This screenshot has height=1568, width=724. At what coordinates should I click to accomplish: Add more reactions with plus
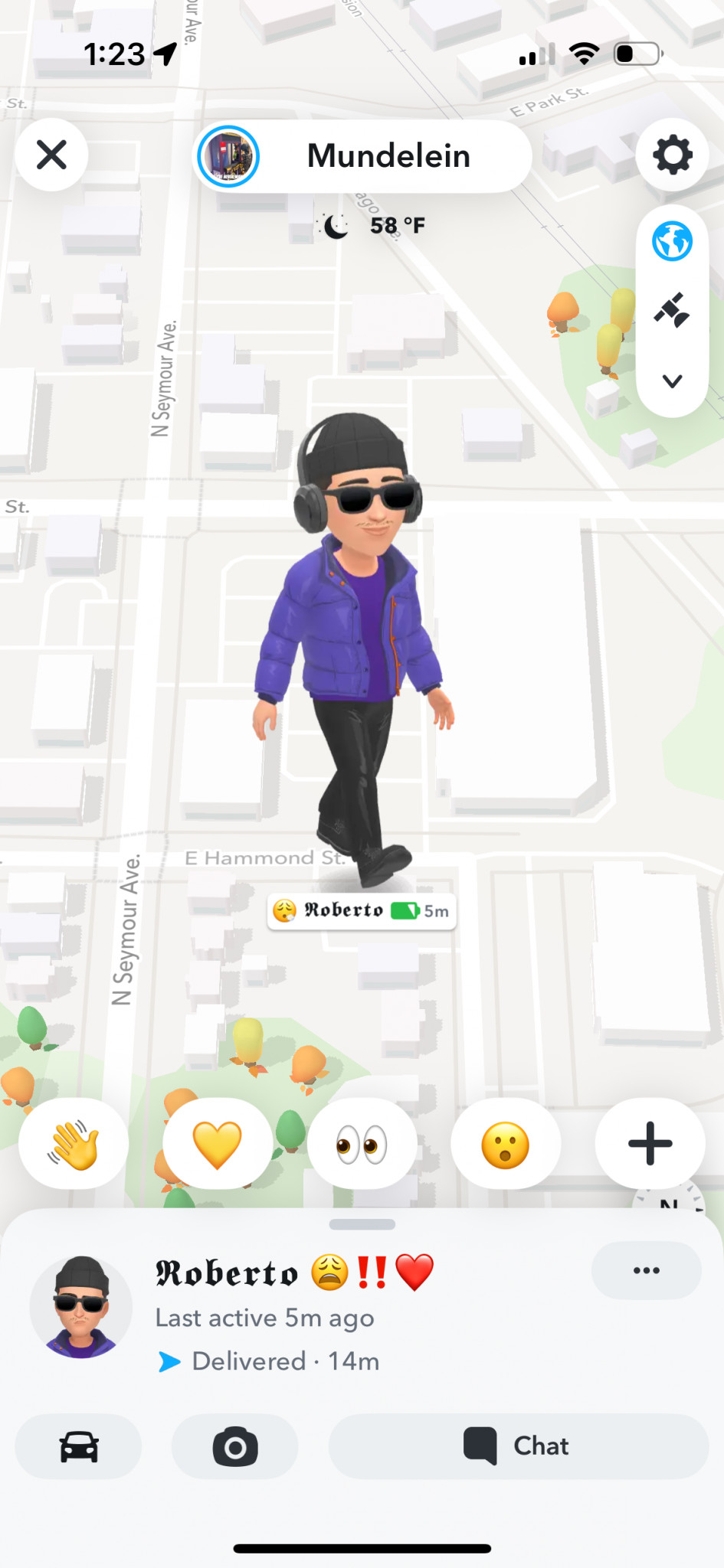point(650,1144)
